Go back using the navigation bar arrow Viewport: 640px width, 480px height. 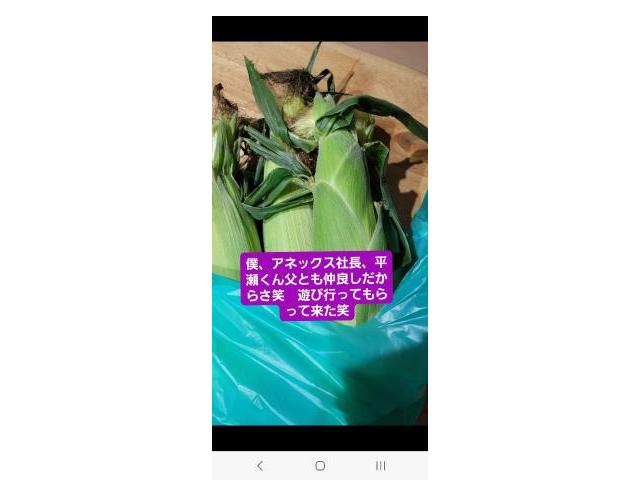(260, 466)
